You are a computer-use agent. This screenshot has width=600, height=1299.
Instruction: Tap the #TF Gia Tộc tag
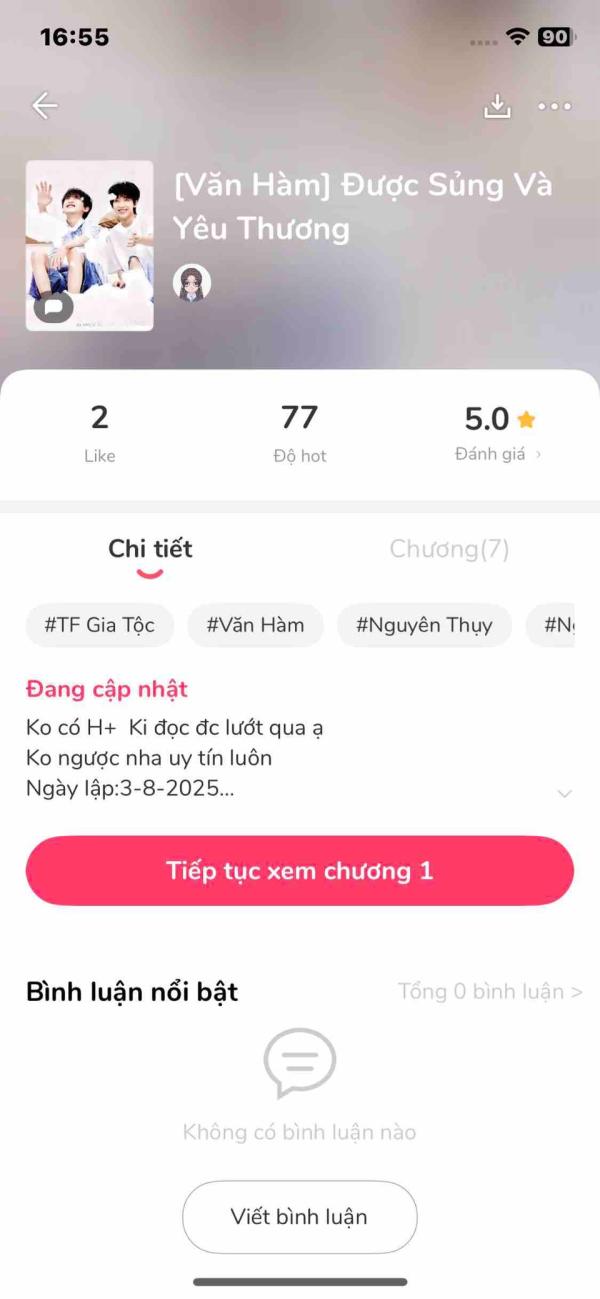coord(100,626)
